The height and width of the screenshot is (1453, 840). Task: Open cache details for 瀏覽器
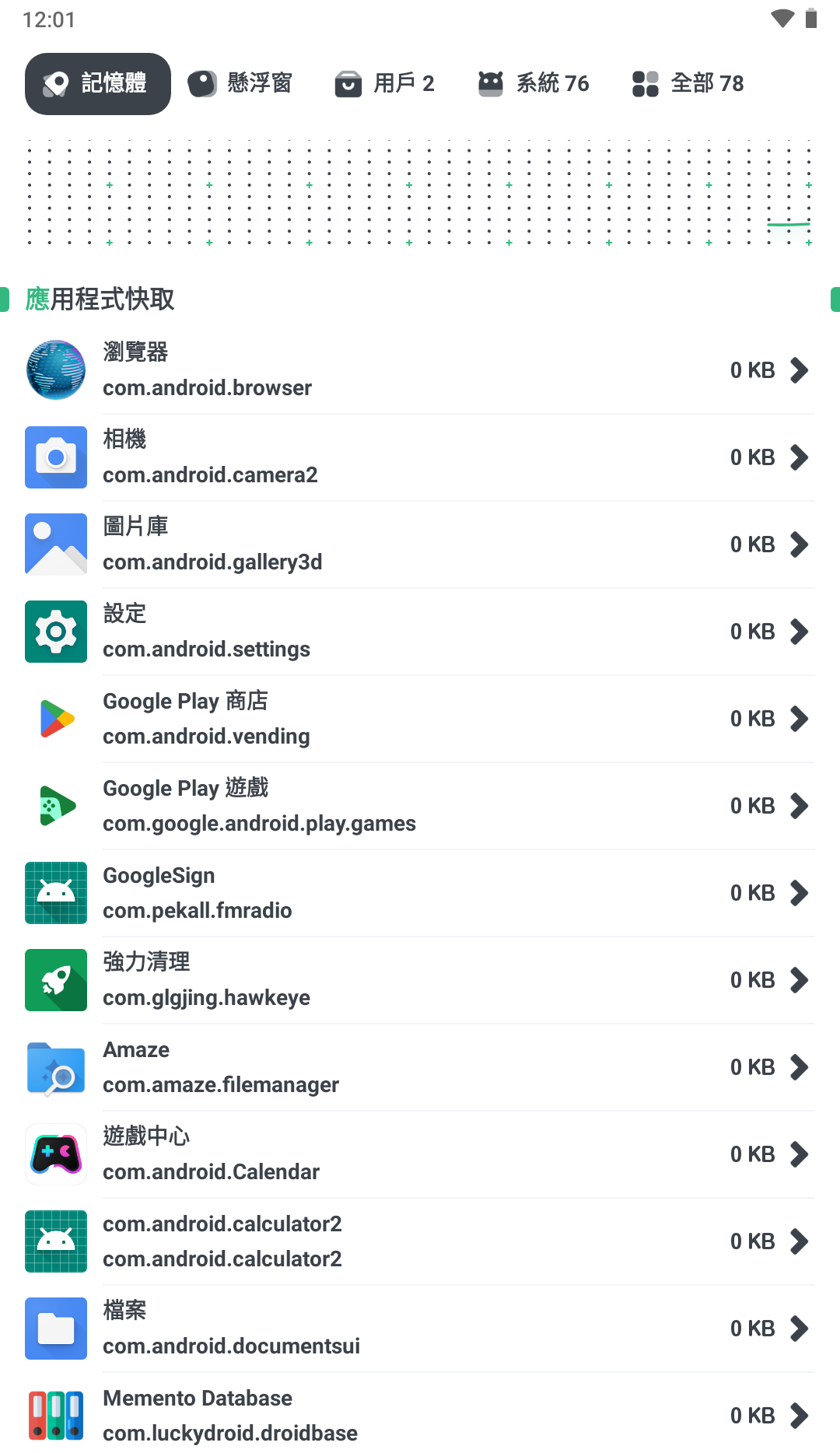[x=420, y=370]
